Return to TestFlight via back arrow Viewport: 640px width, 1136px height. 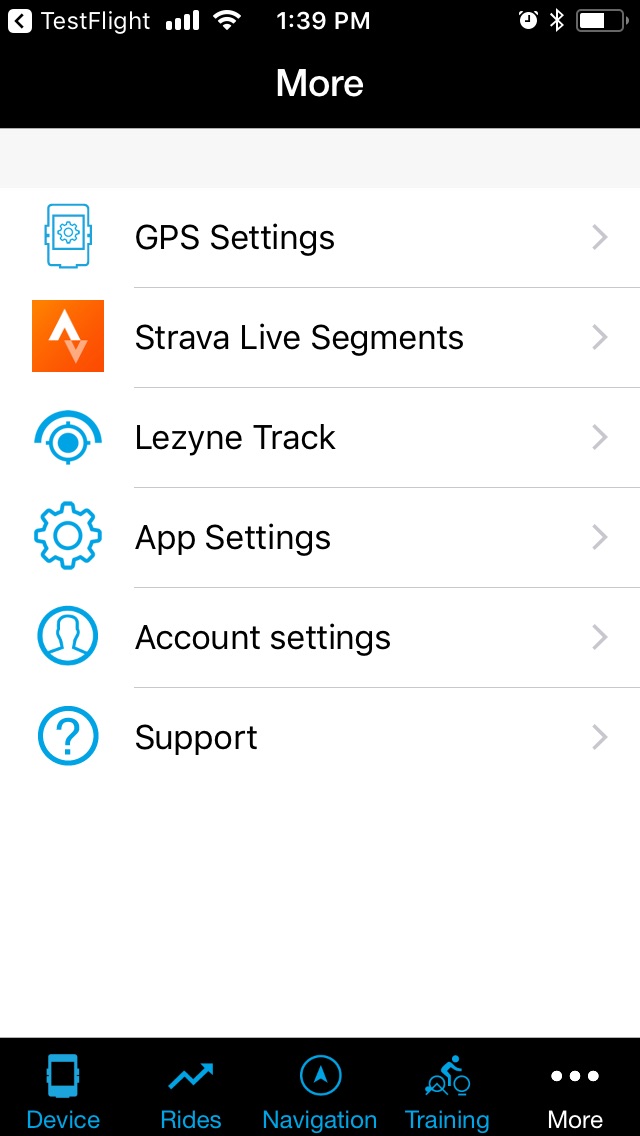20,21
